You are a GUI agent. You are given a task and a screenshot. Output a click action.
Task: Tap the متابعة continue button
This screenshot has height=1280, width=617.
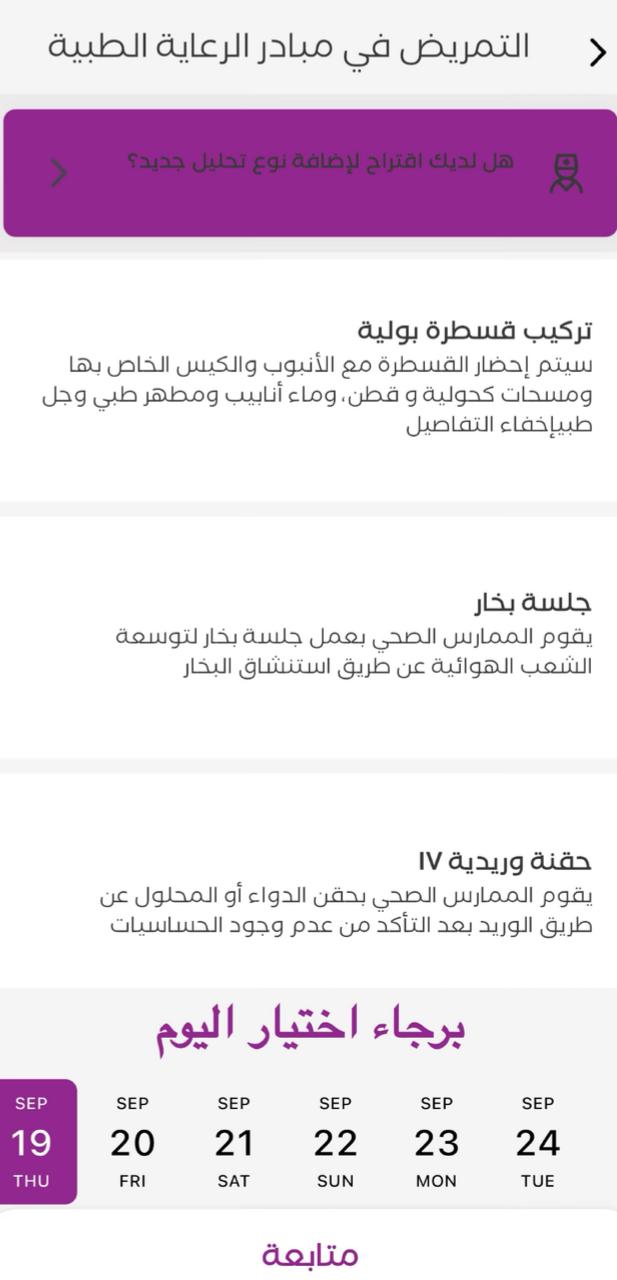click(309, 1253)
